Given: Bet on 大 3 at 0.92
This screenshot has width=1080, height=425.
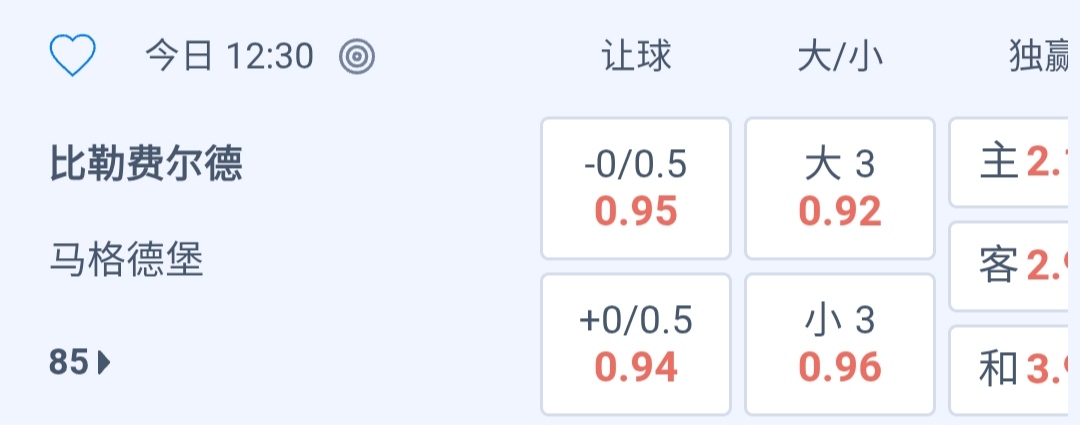Looking at the screenshot, I should (840, 188).
